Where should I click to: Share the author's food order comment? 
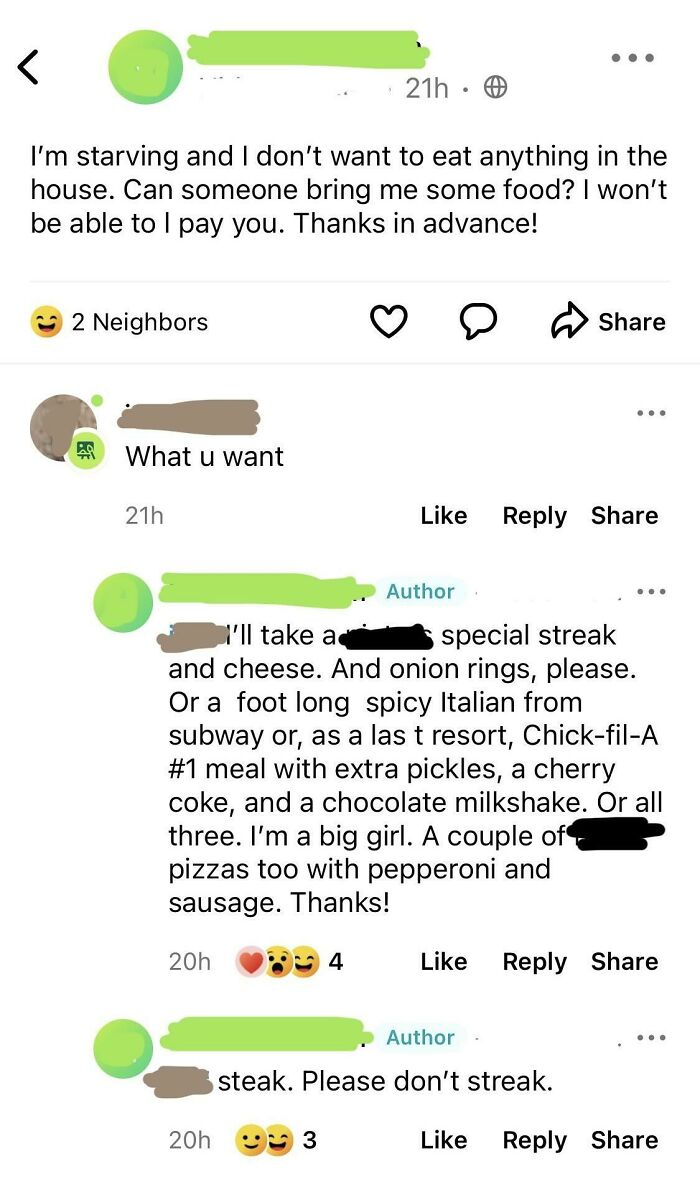tap(624, 961)
